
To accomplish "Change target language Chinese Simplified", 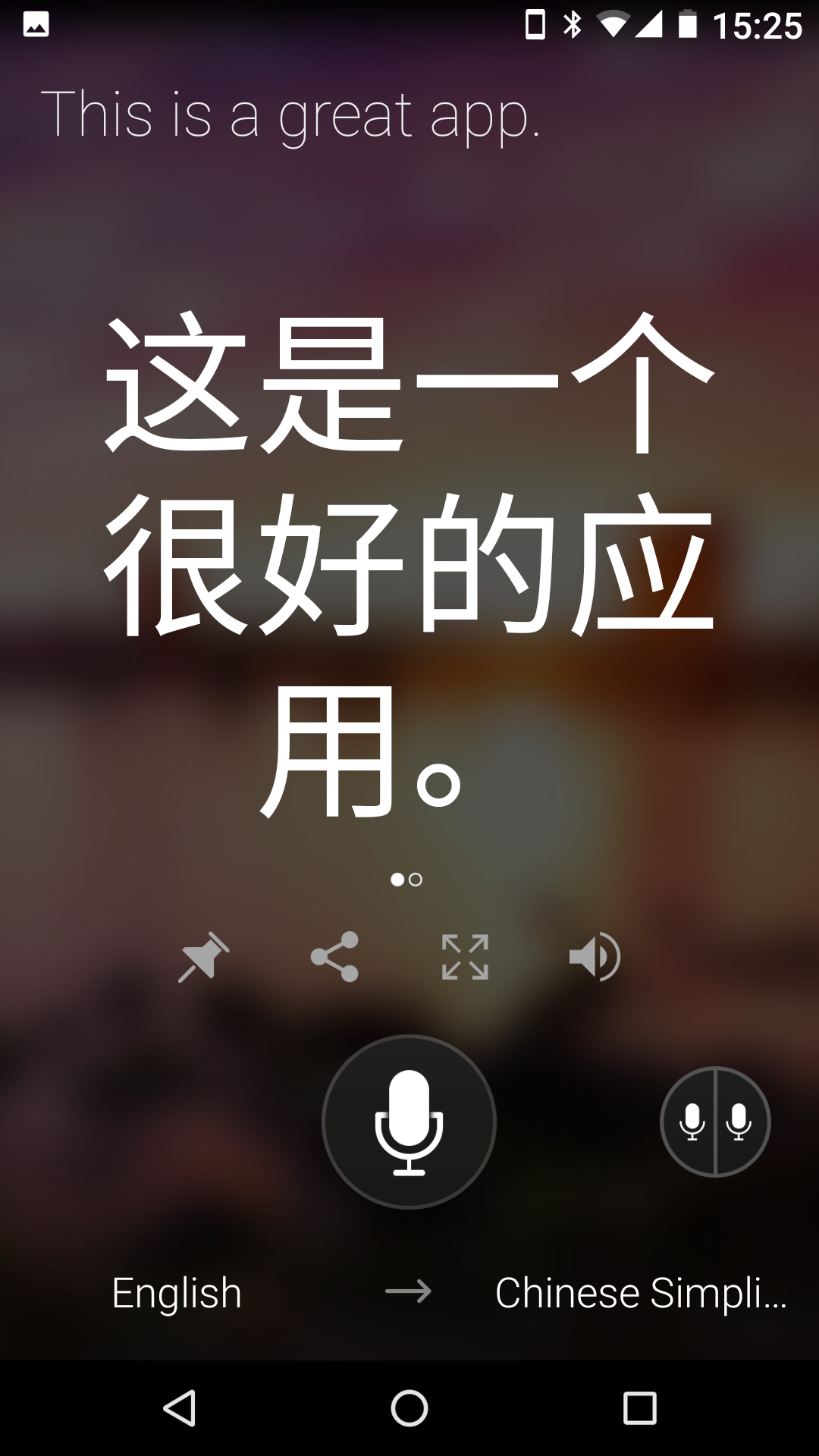I will [641, 1292].
